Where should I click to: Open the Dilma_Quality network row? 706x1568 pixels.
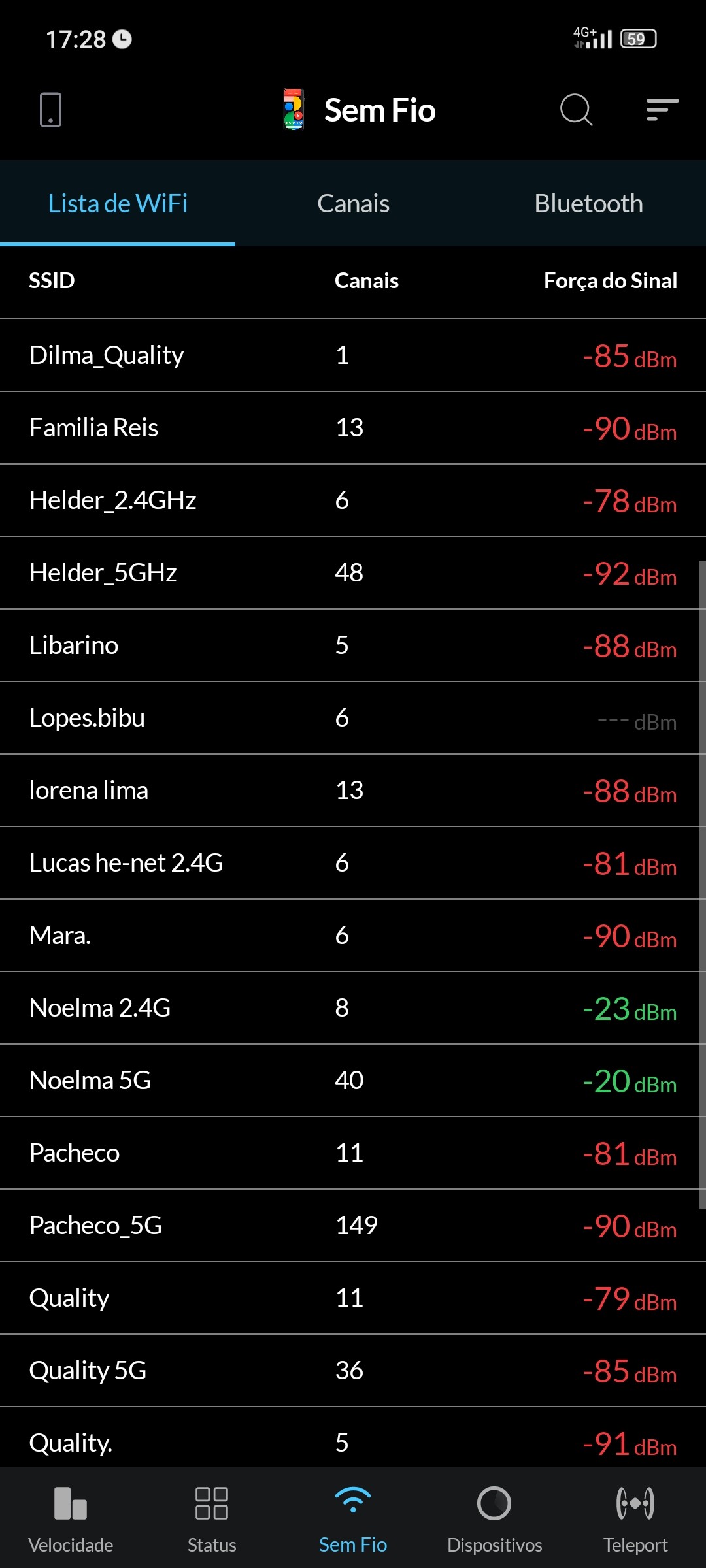pyautogui.click(x=353, y=355)
